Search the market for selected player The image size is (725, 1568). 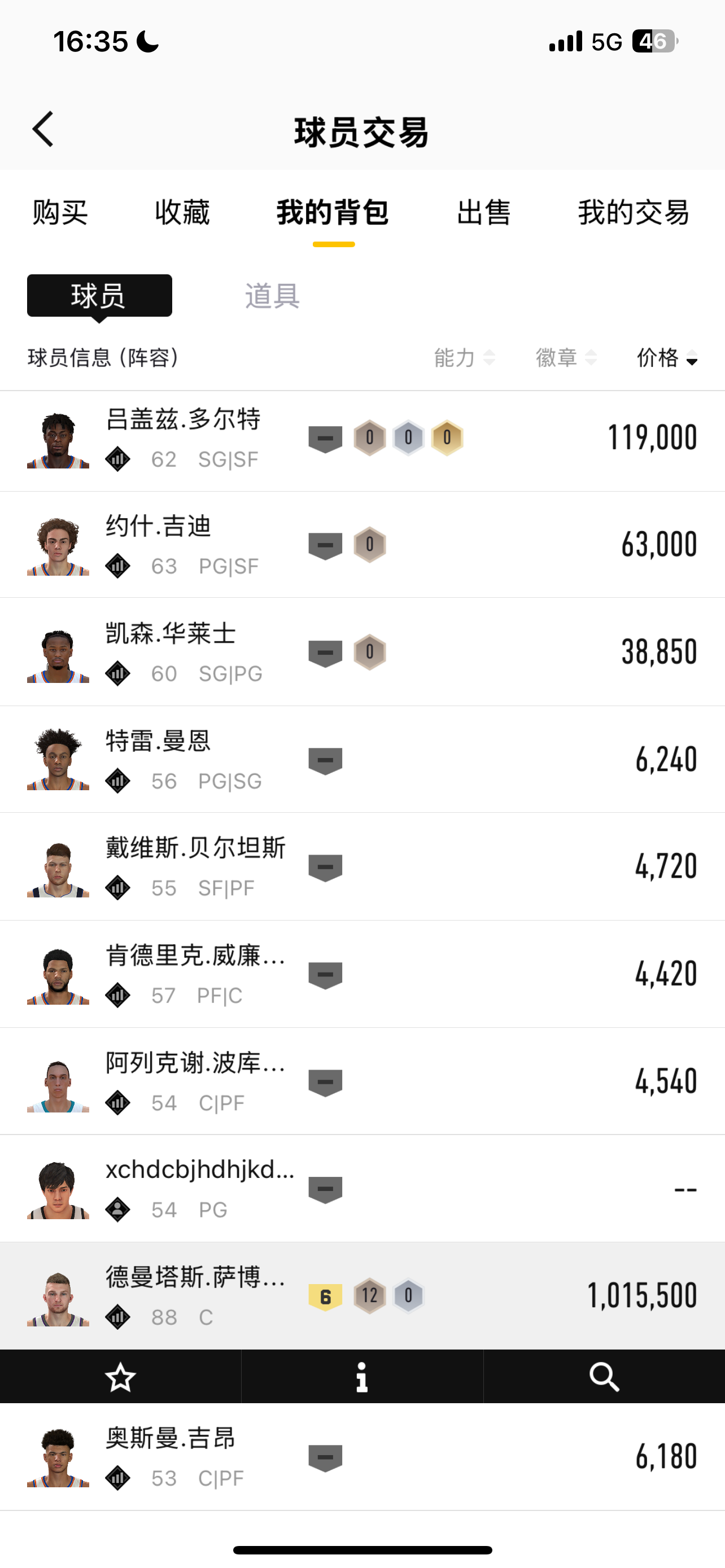pos(604,1377)
